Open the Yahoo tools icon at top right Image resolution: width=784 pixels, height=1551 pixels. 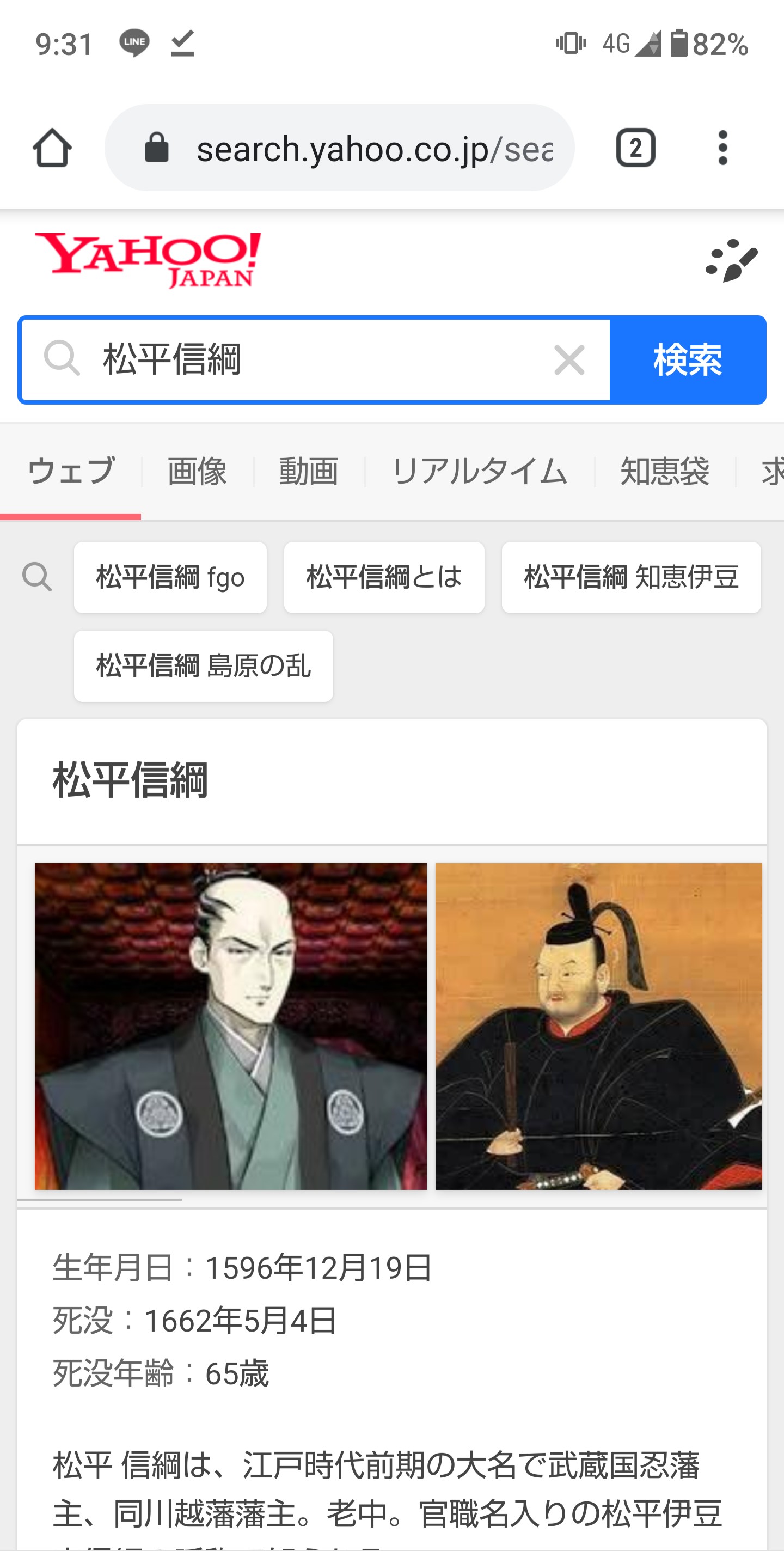pos(731,260)
